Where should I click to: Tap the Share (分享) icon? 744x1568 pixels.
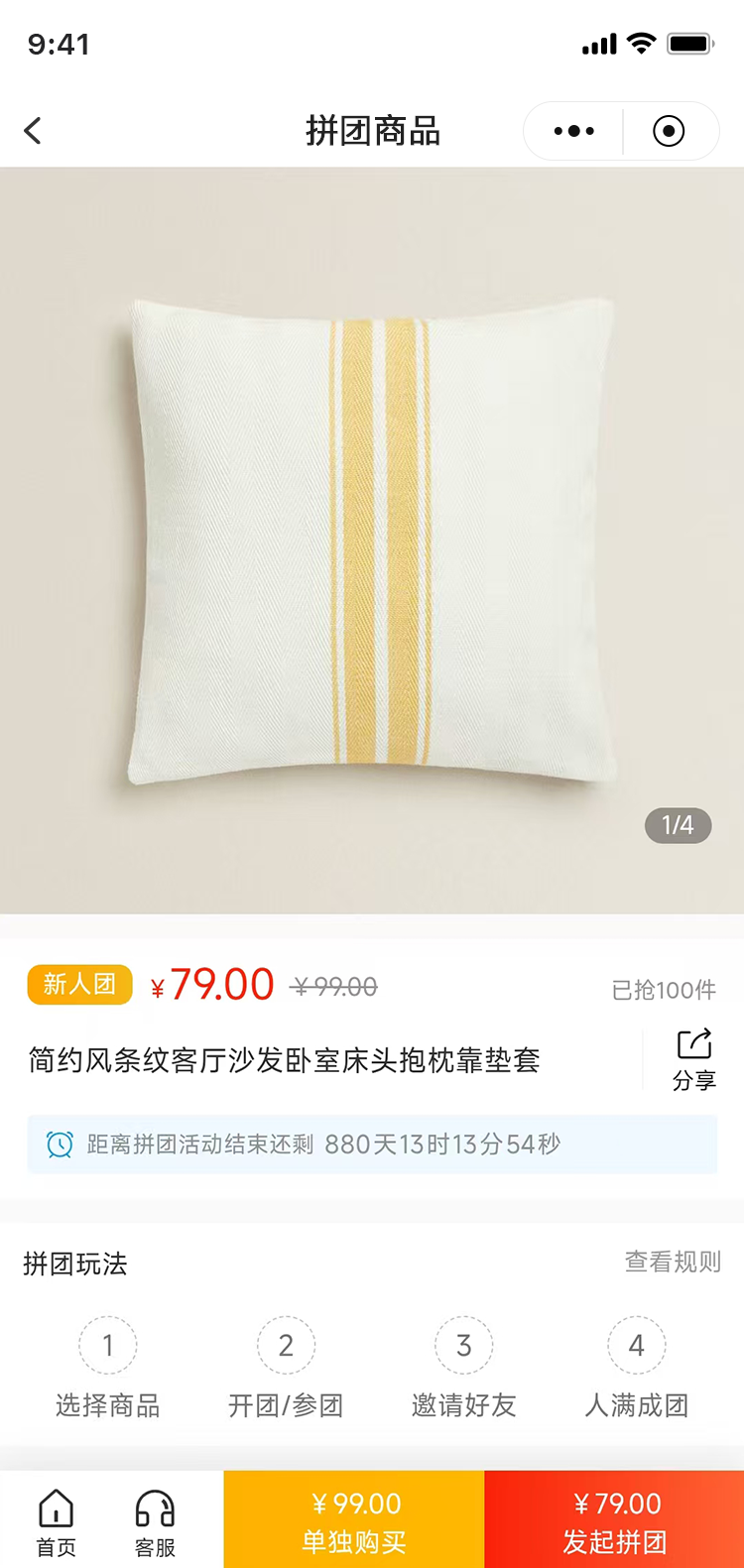694,1057
